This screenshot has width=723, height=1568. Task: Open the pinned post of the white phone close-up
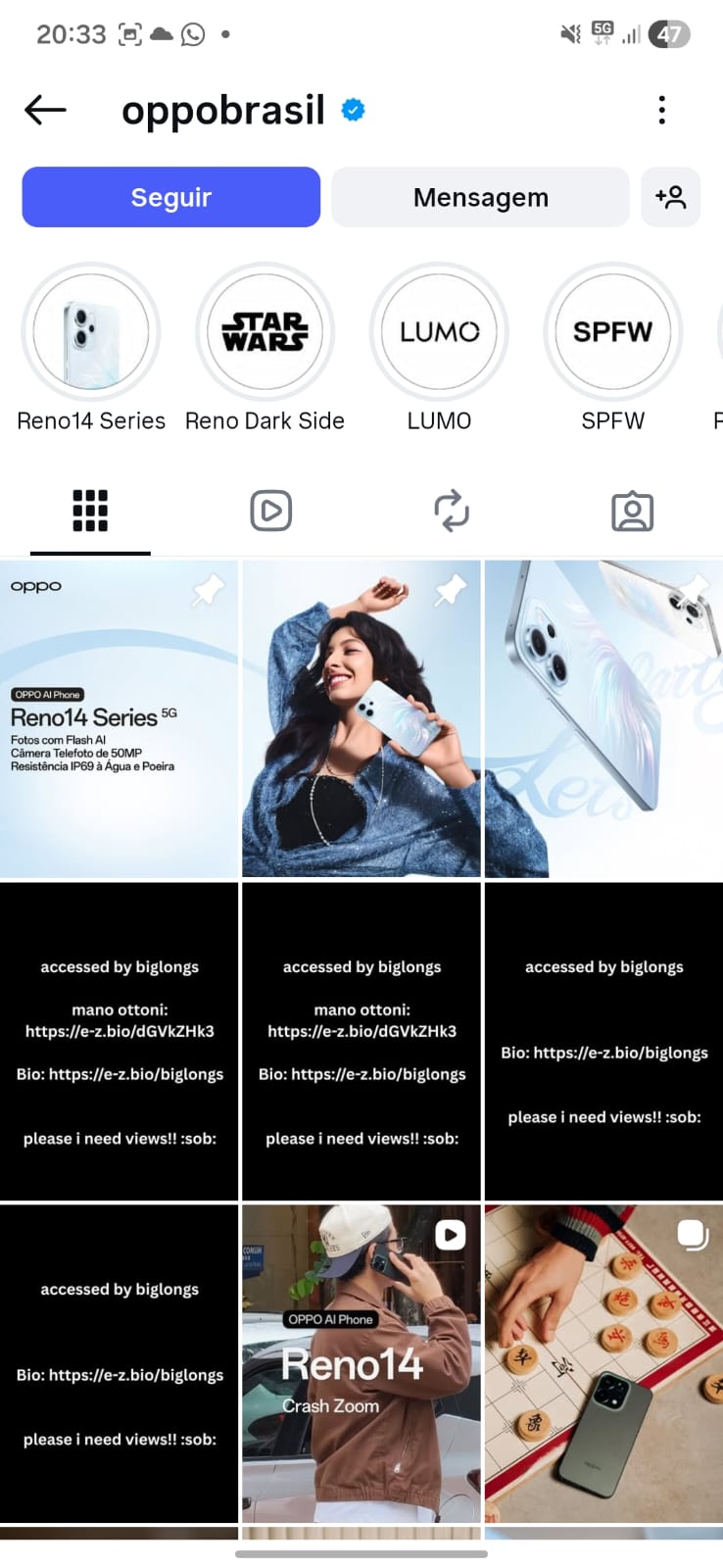coord(603,718)
